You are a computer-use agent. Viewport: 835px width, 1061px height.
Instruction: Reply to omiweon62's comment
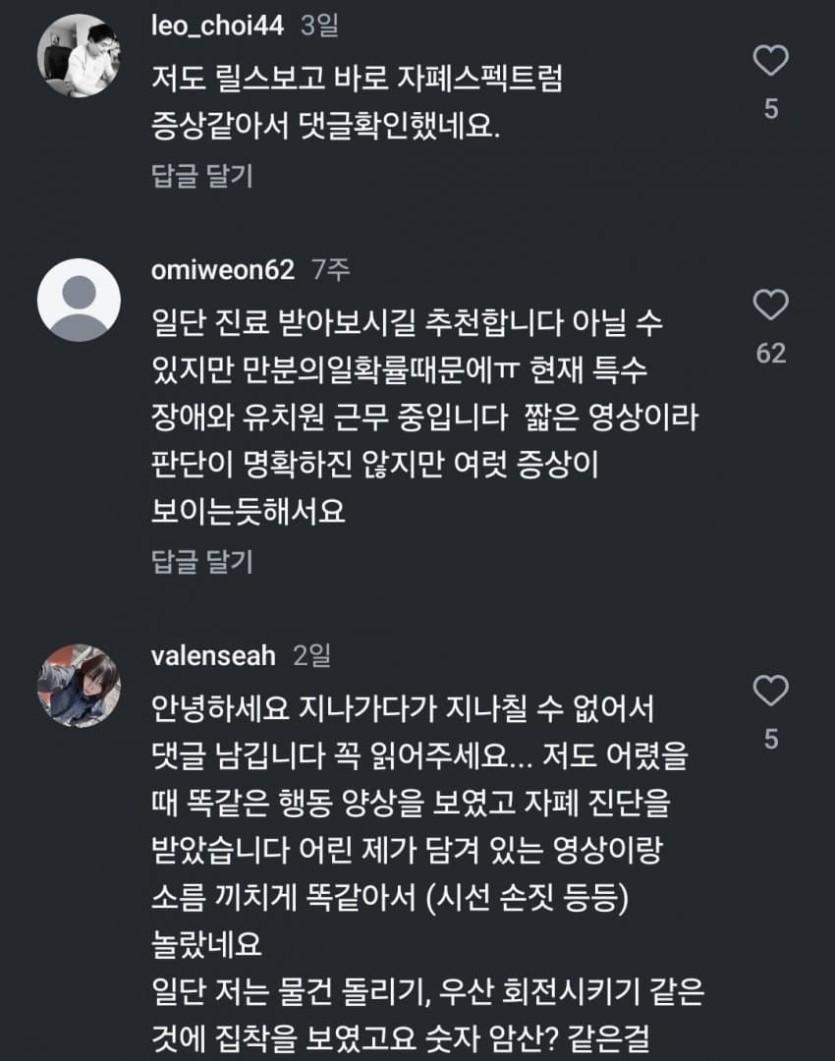[202, 561]
